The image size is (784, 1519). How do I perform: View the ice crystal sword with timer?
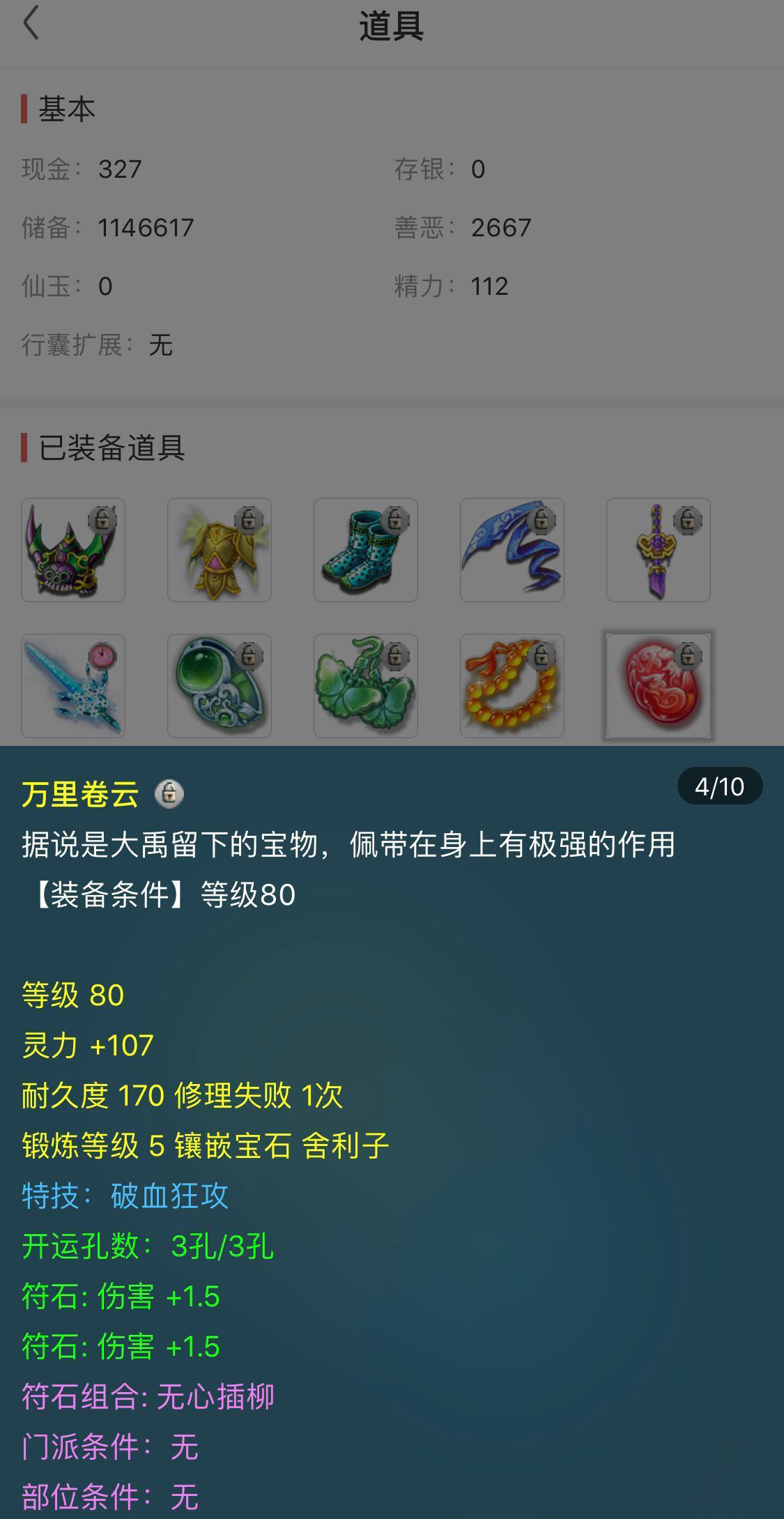click(73, 686)
